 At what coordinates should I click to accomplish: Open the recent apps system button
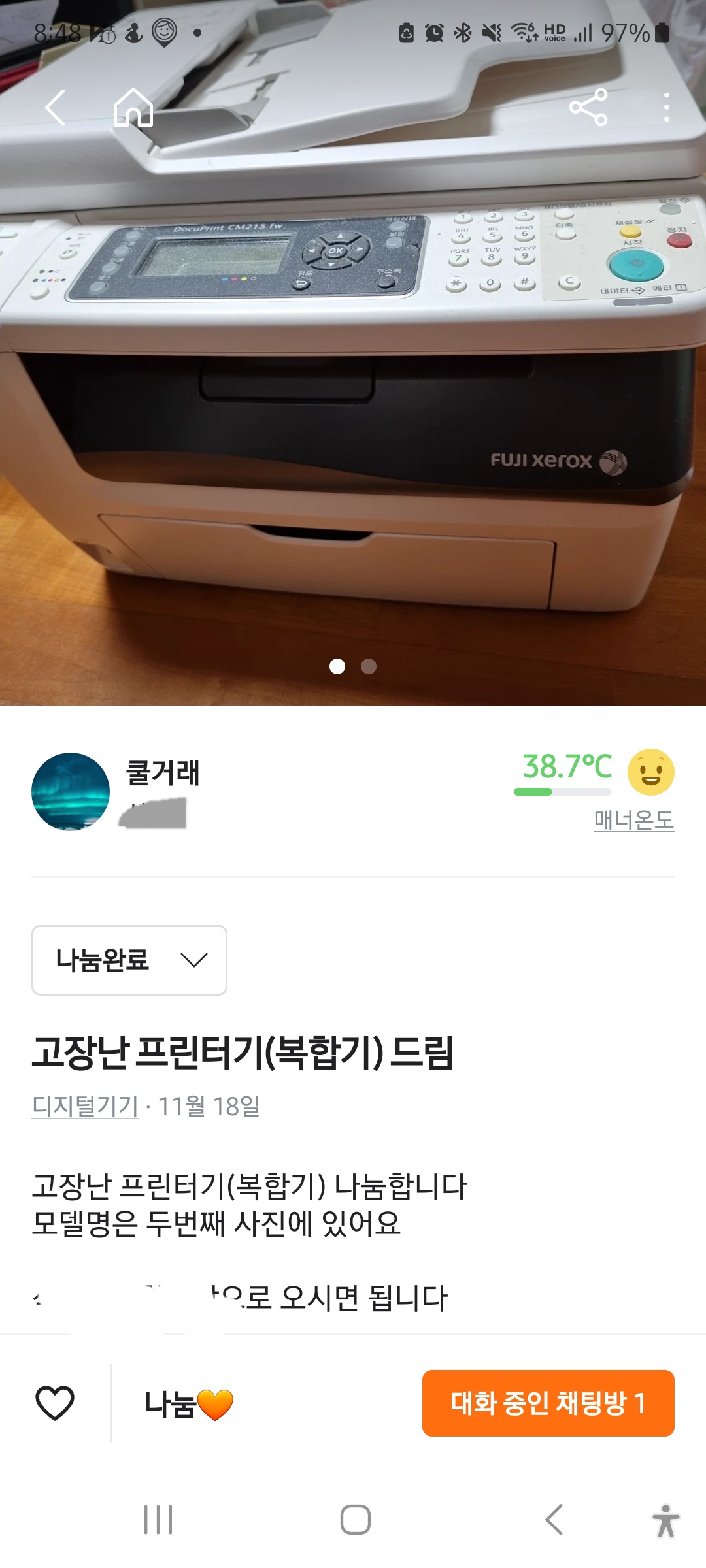pyautogui.click(x=158, y=1519)
